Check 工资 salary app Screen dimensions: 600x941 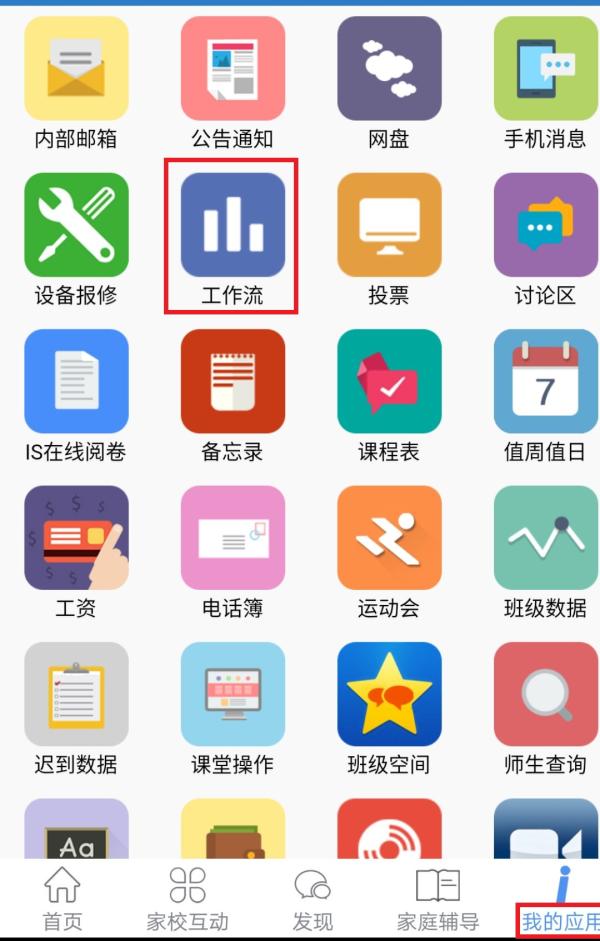(x=76, y=538)
